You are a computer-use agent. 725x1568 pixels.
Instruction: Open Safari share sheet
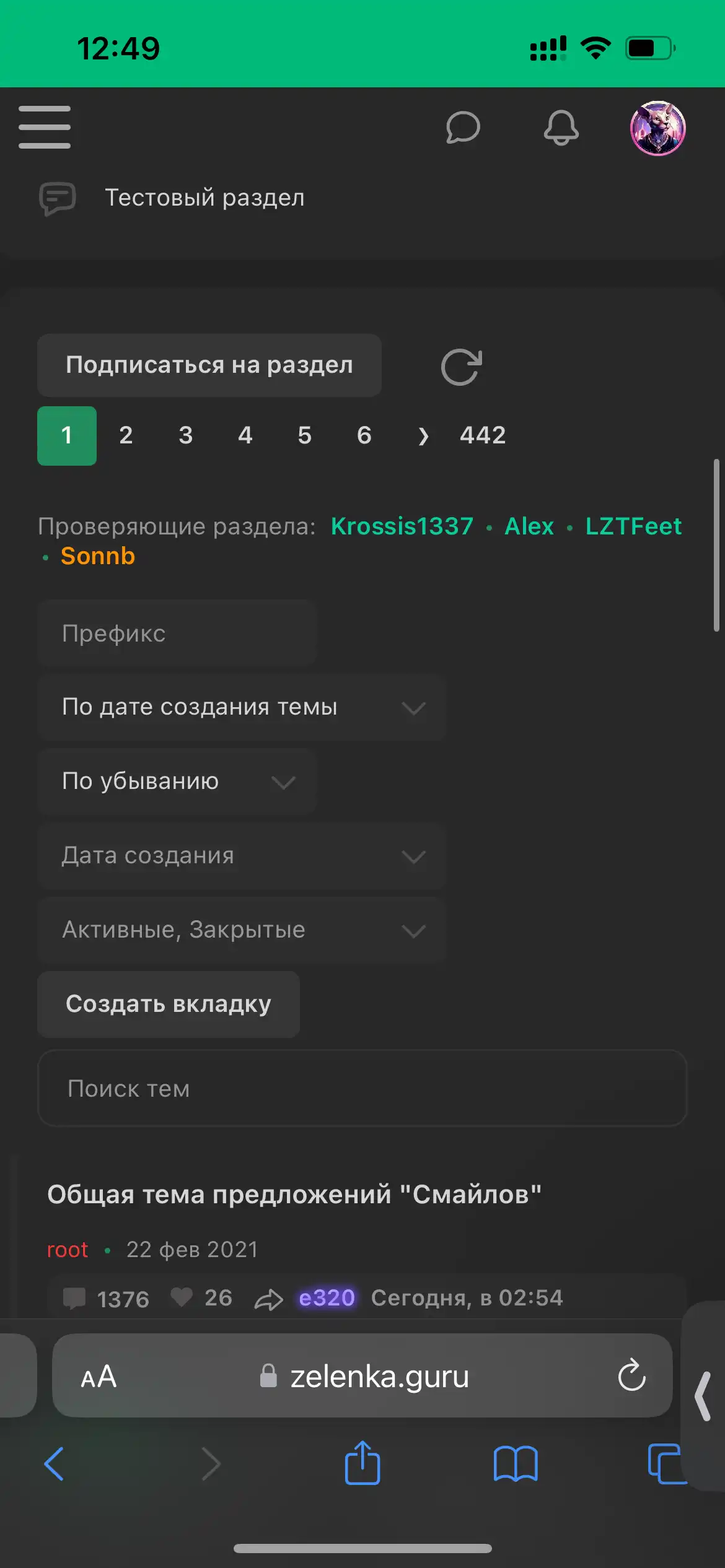362,1463
